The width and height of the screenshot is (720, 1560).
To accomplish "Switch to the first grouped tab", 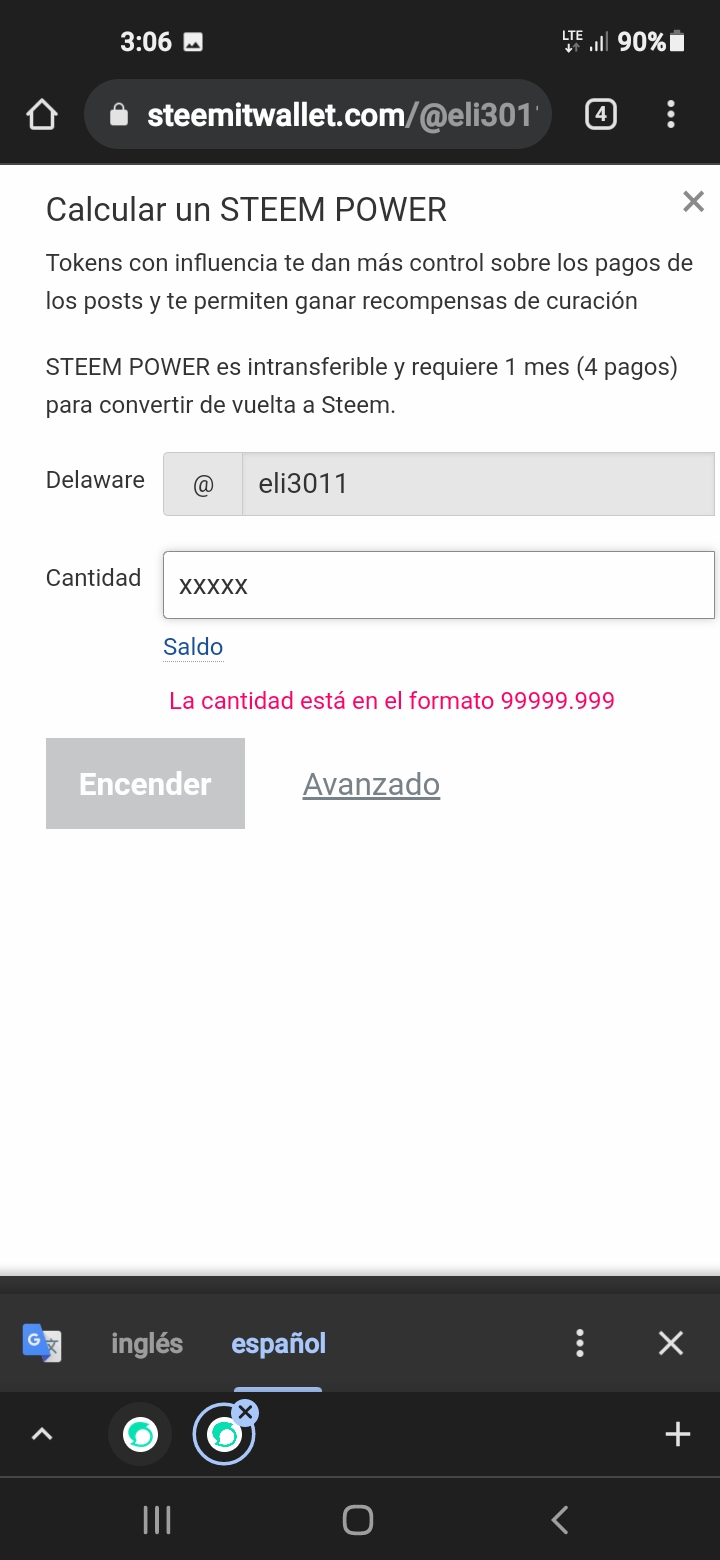I will pyautogui.click(x=140, y=1435).
